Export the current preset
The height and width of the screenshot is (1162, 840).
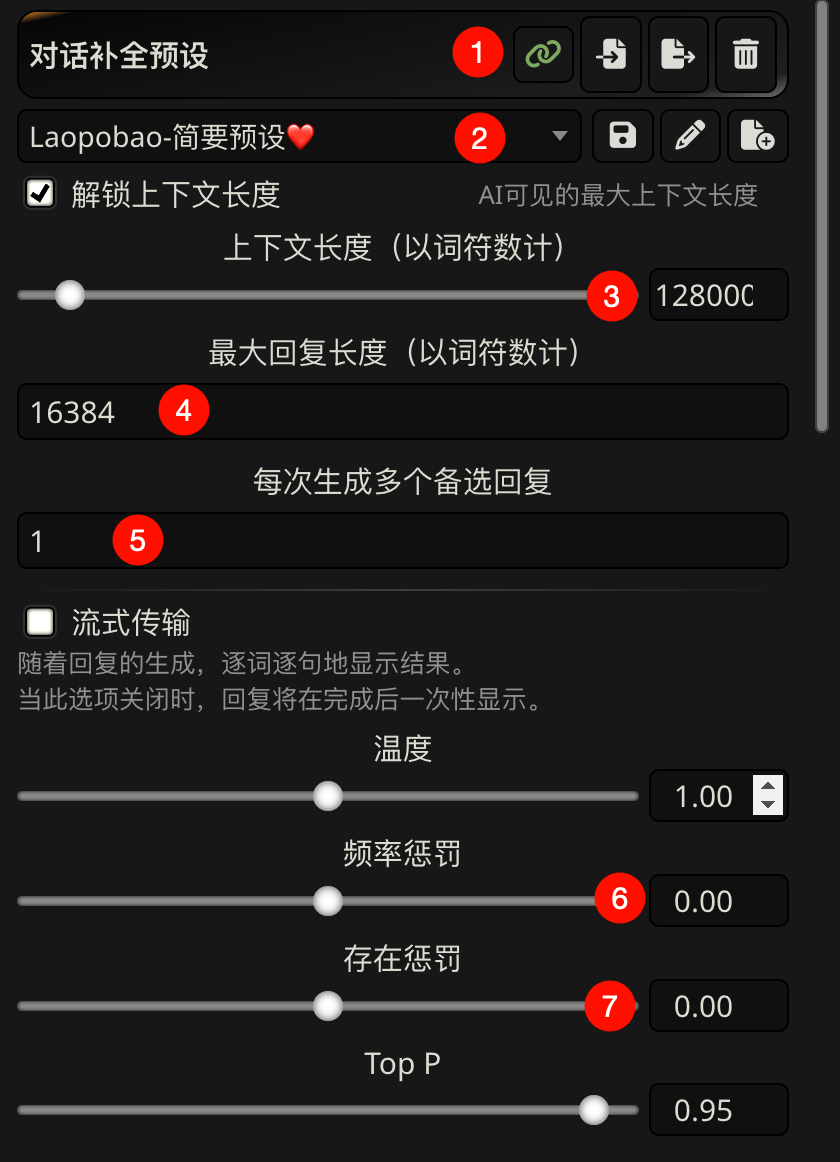pyautogui.click(x=678, y=55)
